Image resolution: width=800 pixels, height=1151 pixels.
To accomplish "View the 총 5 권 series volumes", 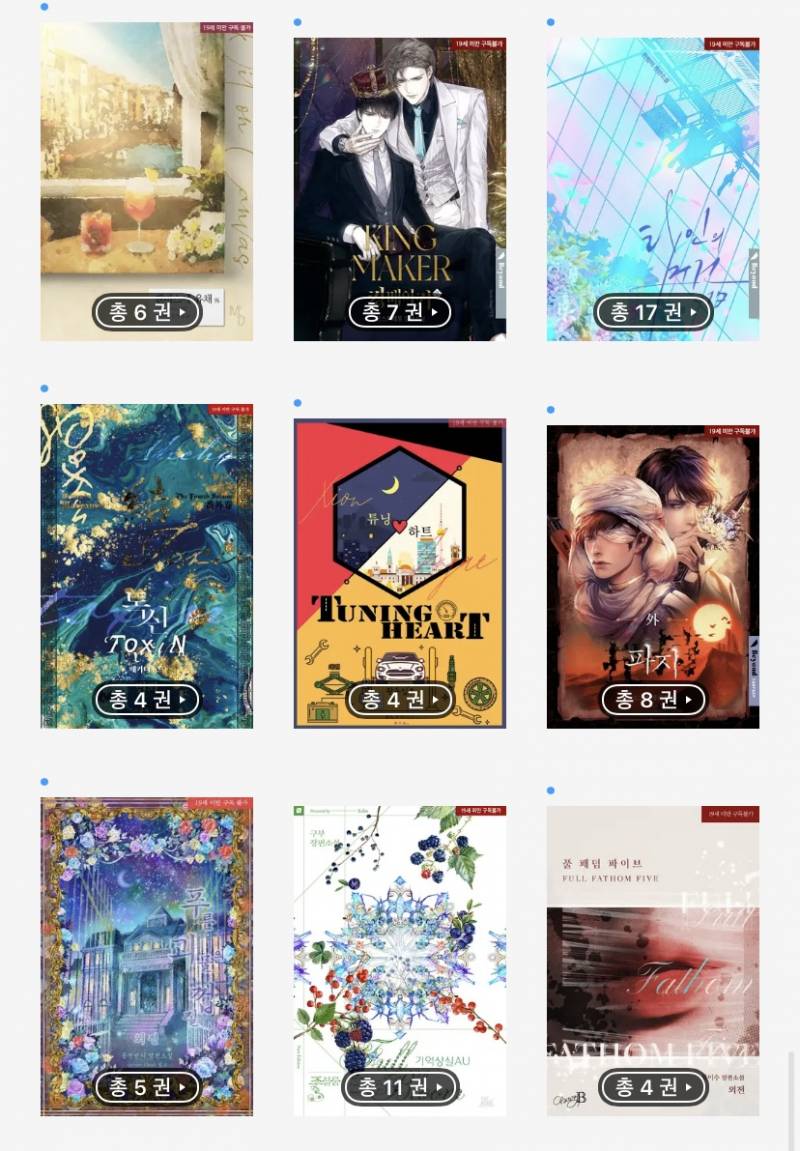I will pyautogui.click(x=147, y=1086).
